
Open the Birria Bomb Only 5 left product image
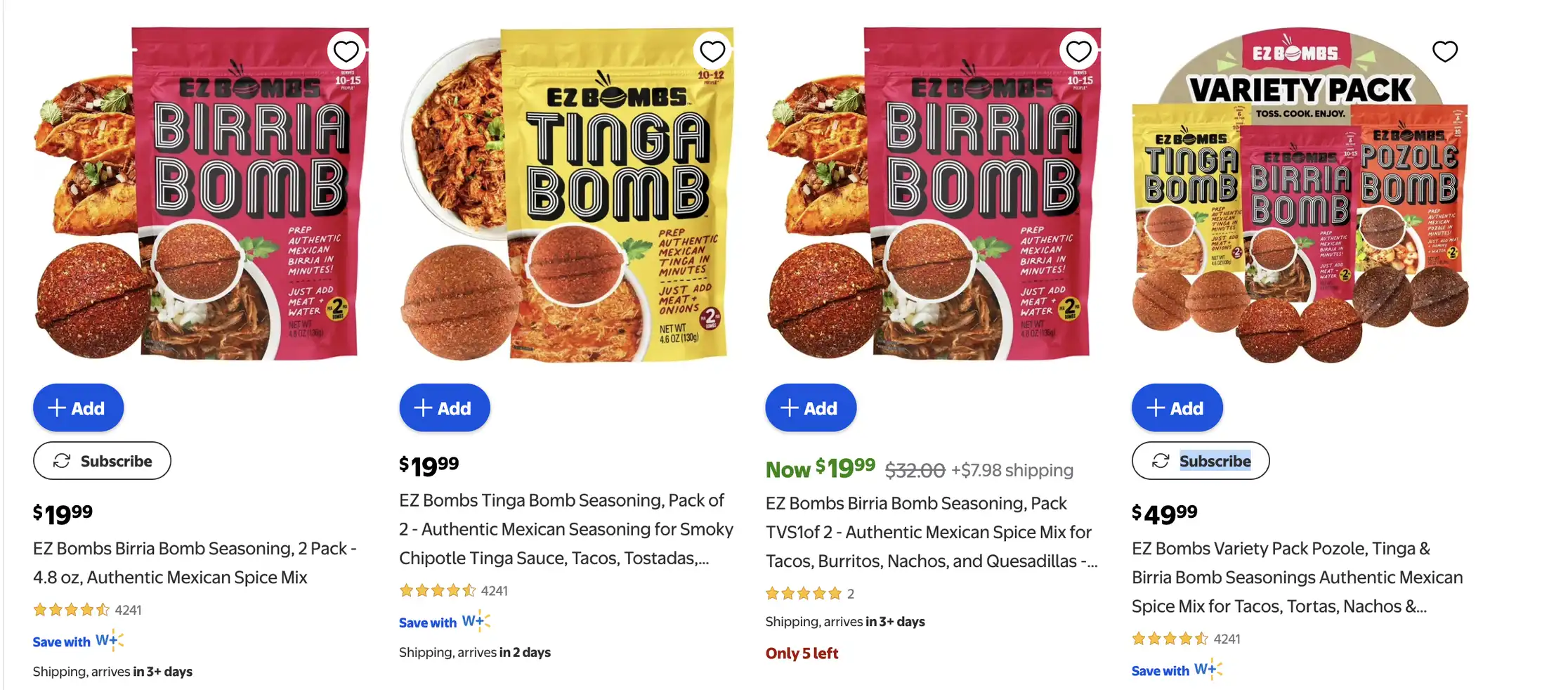point(934,197)
